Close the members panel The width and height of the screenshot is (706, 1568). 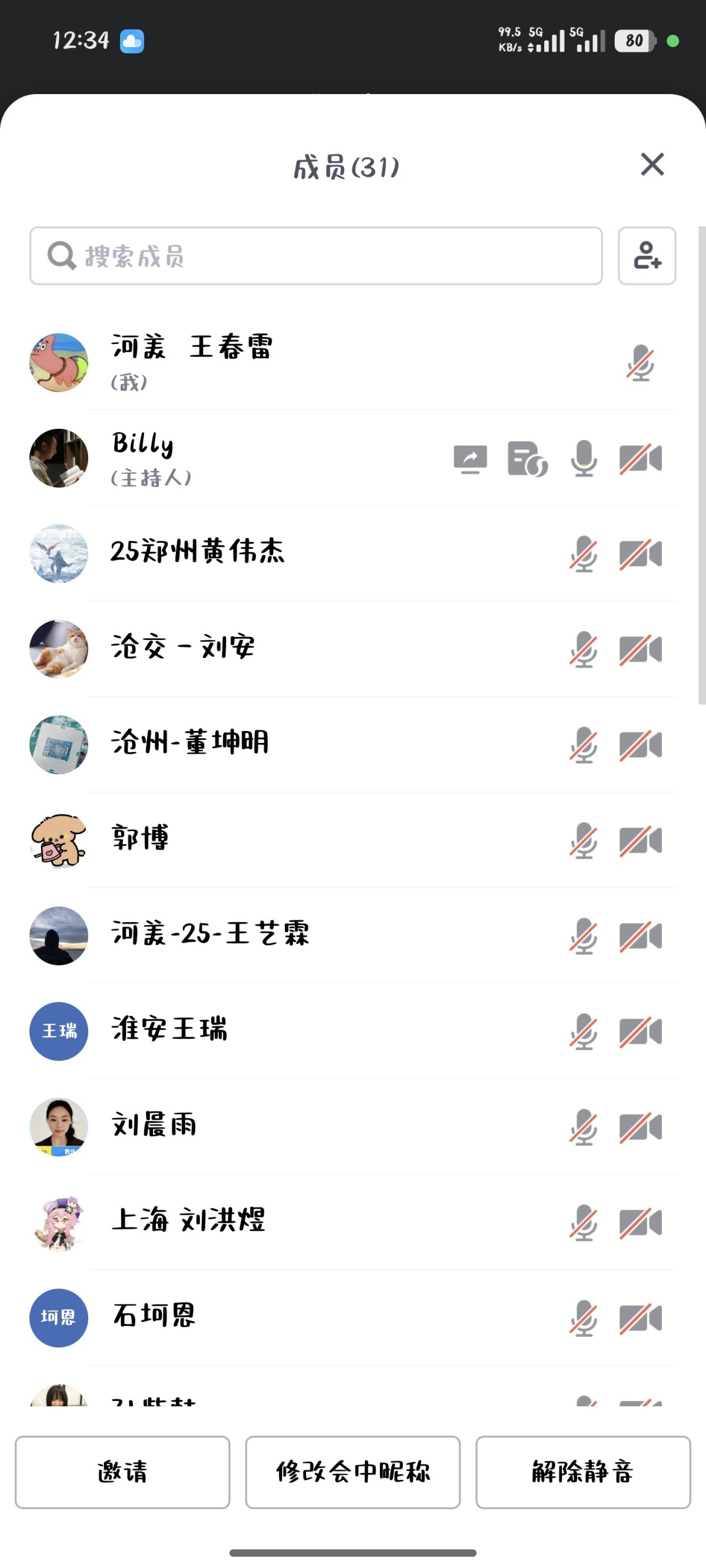652,165
